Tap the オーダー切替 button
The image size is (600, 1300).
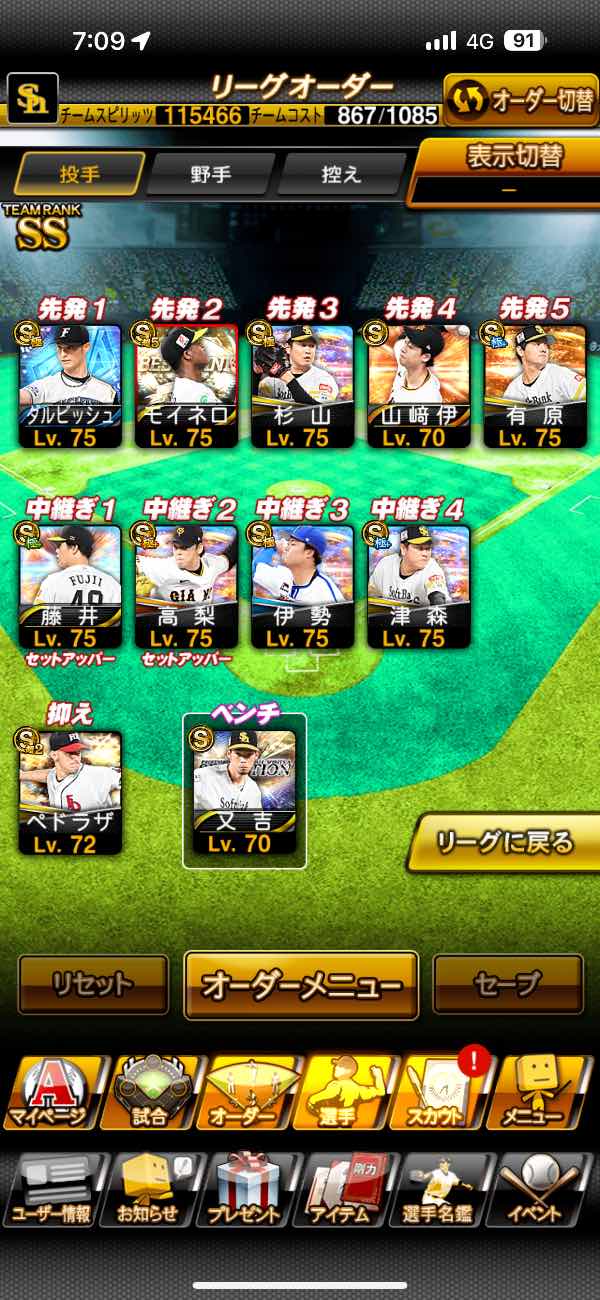(521, 100)
